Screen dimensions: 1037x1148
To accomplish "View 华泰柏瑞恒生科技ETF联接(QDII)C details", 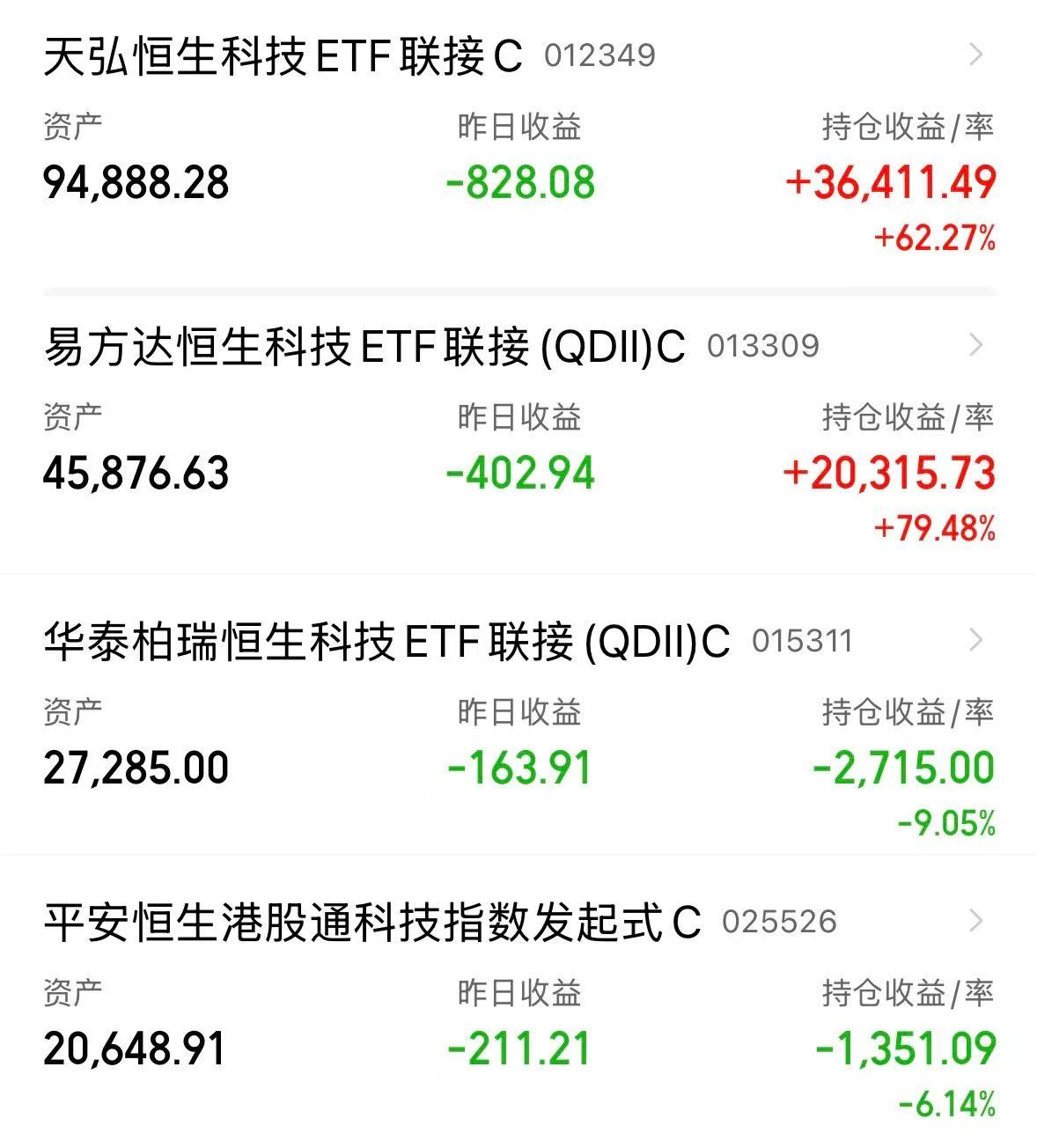I will click(x=386, y=642).
